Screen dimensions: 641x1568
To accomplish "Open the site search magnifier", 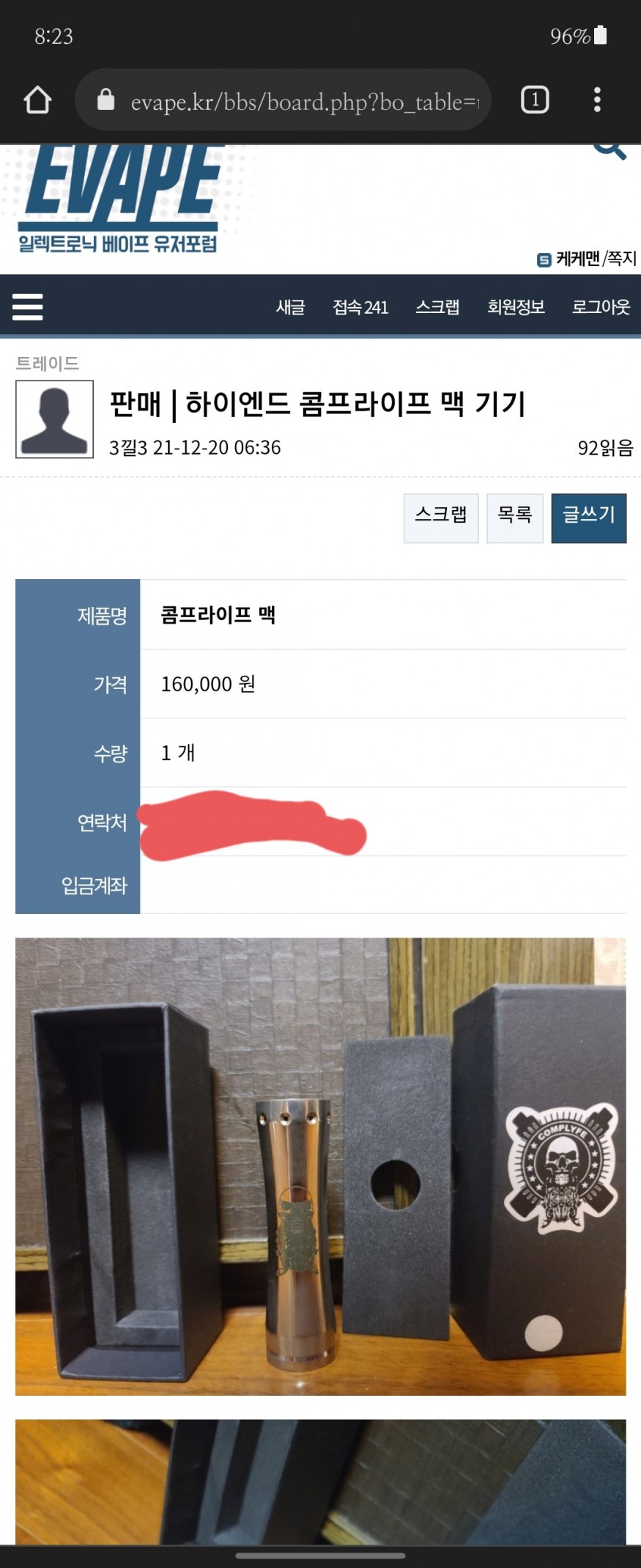I will pos(609,150).
